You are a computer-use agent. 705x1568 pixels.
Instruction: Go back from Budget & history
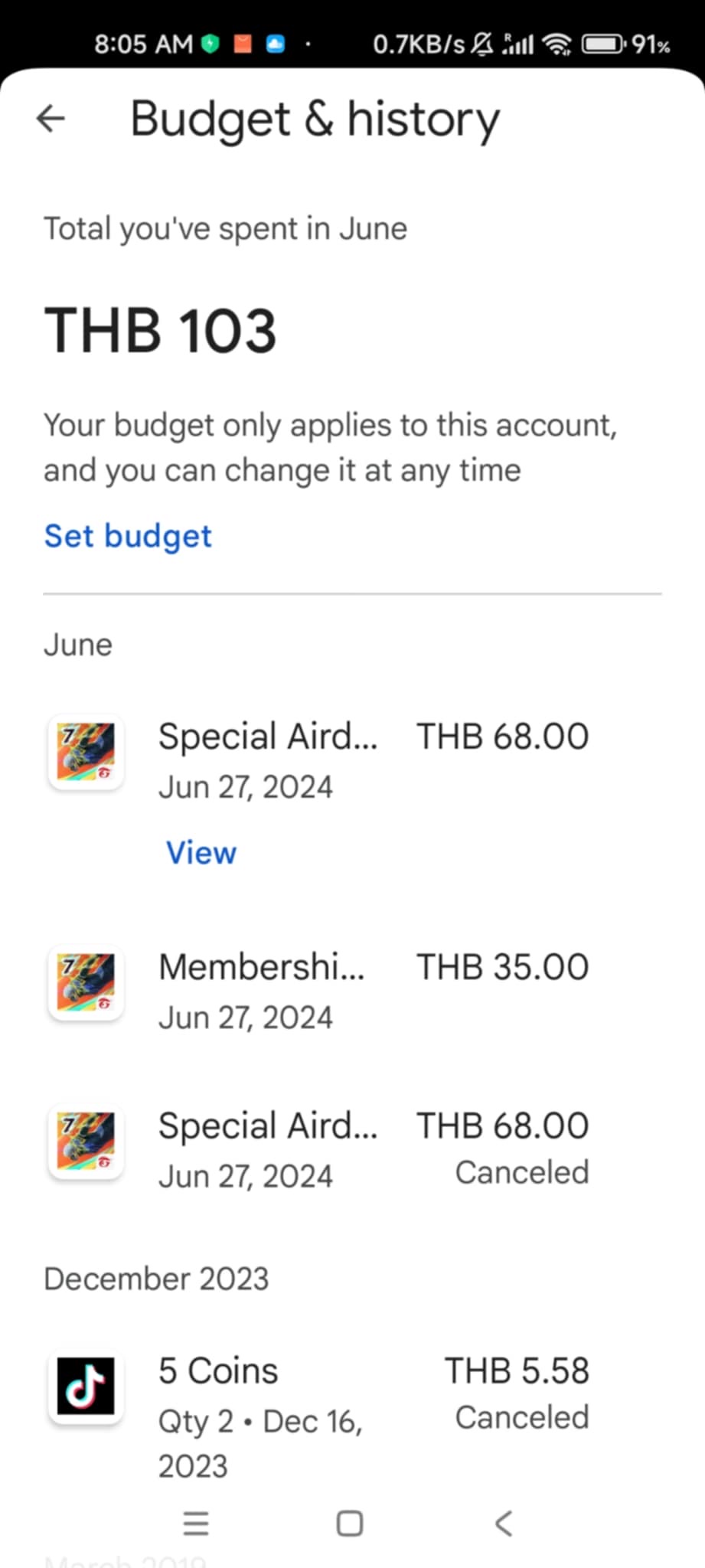pos(51,119)
